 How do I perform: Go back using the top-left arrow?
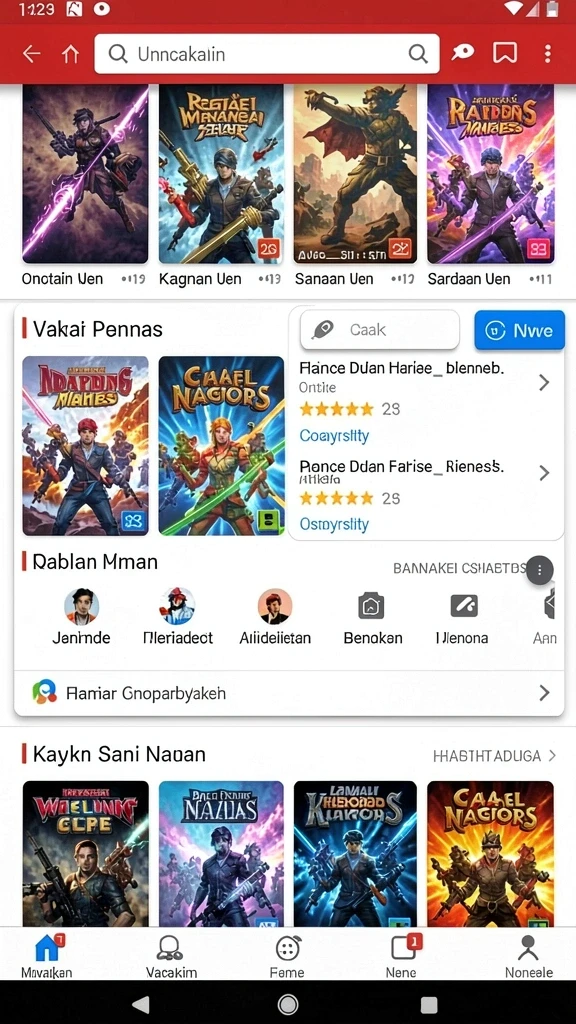coord(31,54)
